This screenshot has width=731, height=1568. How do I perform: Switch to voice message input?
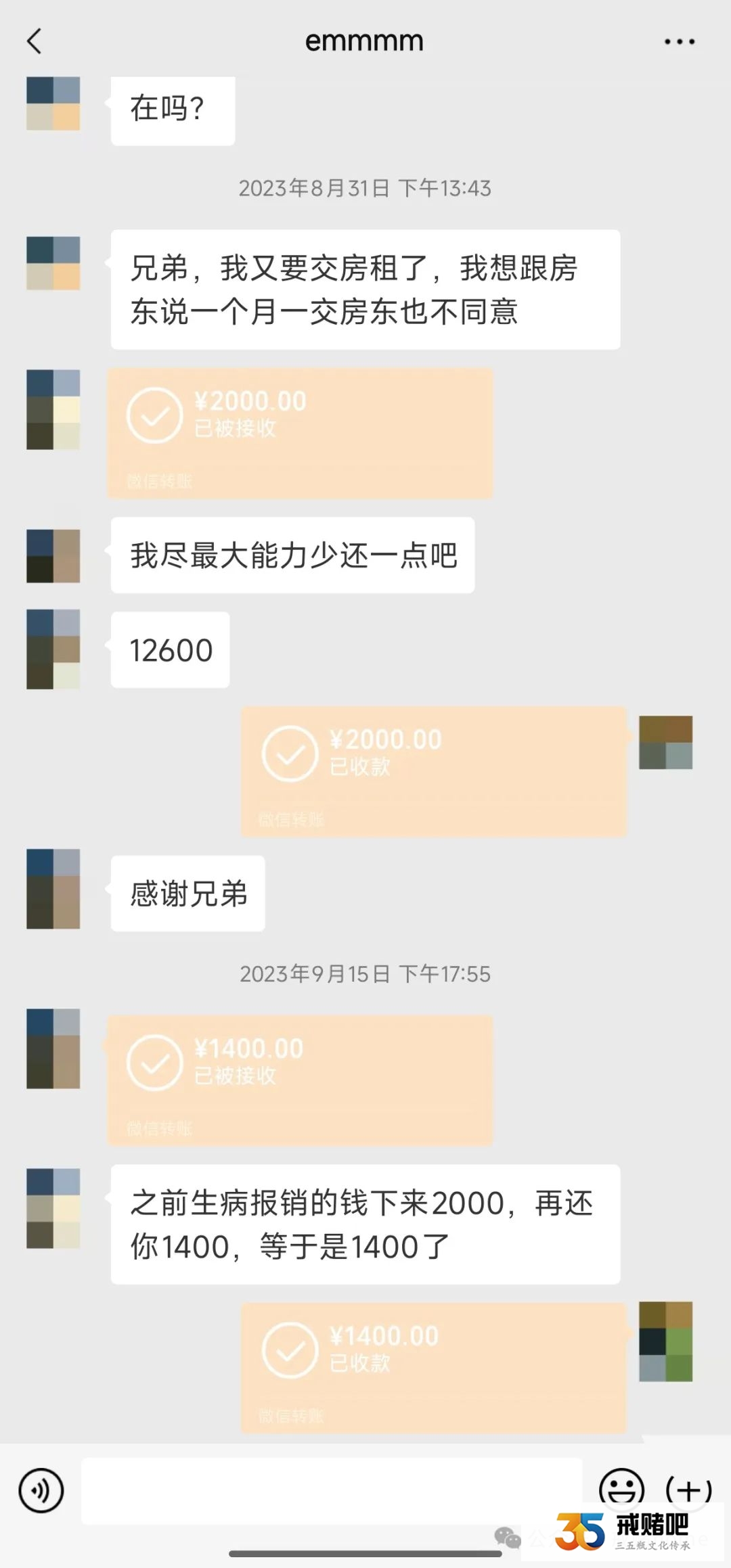point(41,1490)
